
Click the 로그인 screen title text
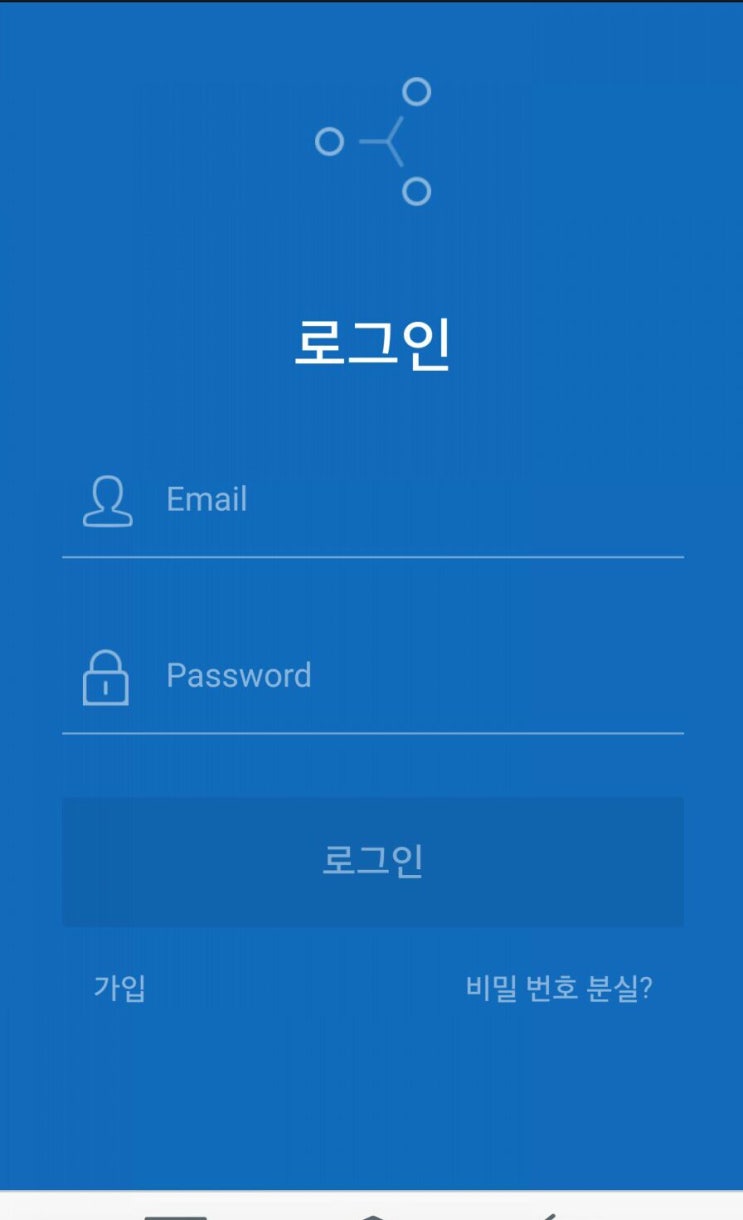(x=372, y=343)
